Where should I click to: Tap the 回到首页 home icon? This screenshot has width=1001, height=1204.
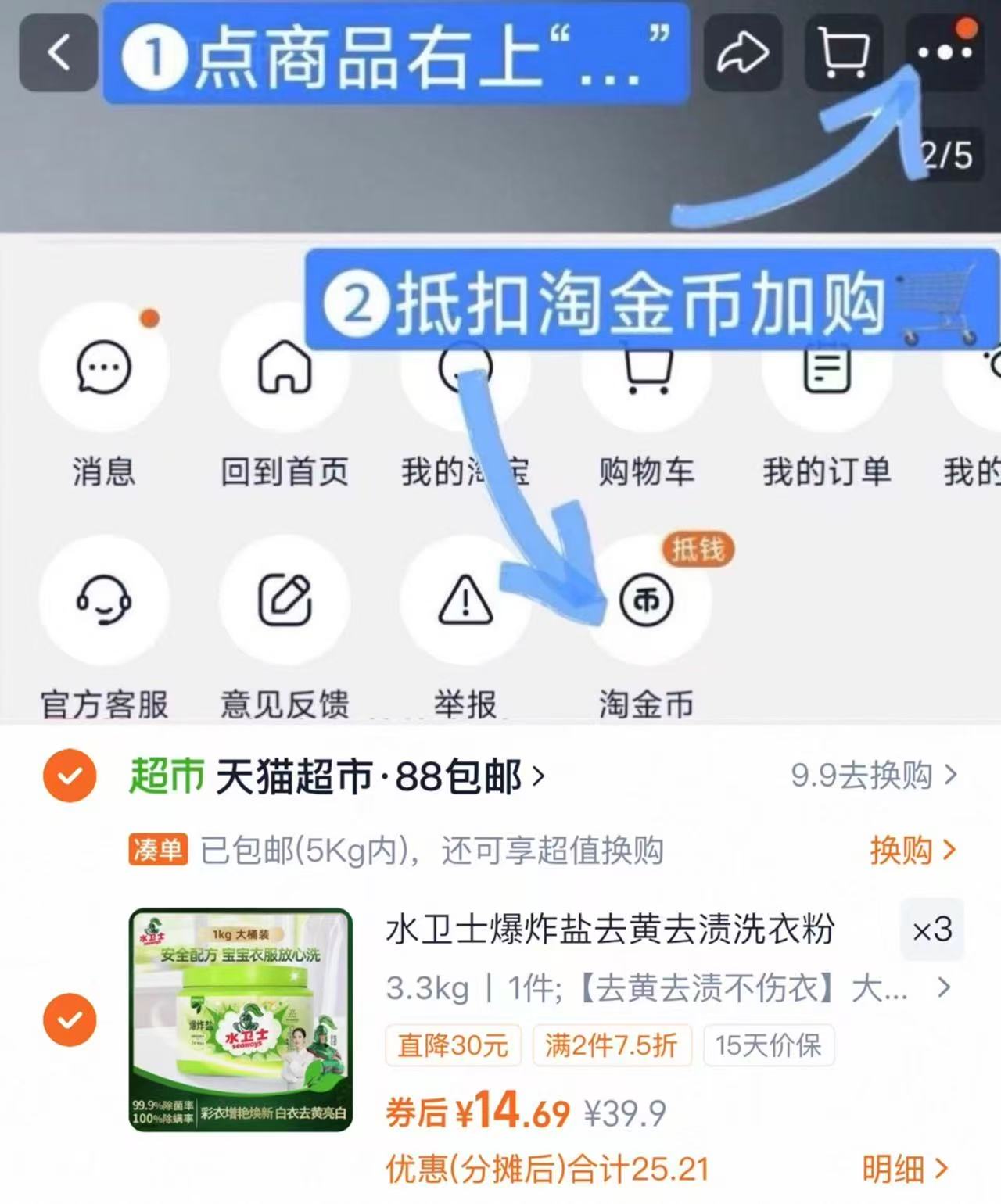point(285,369)
